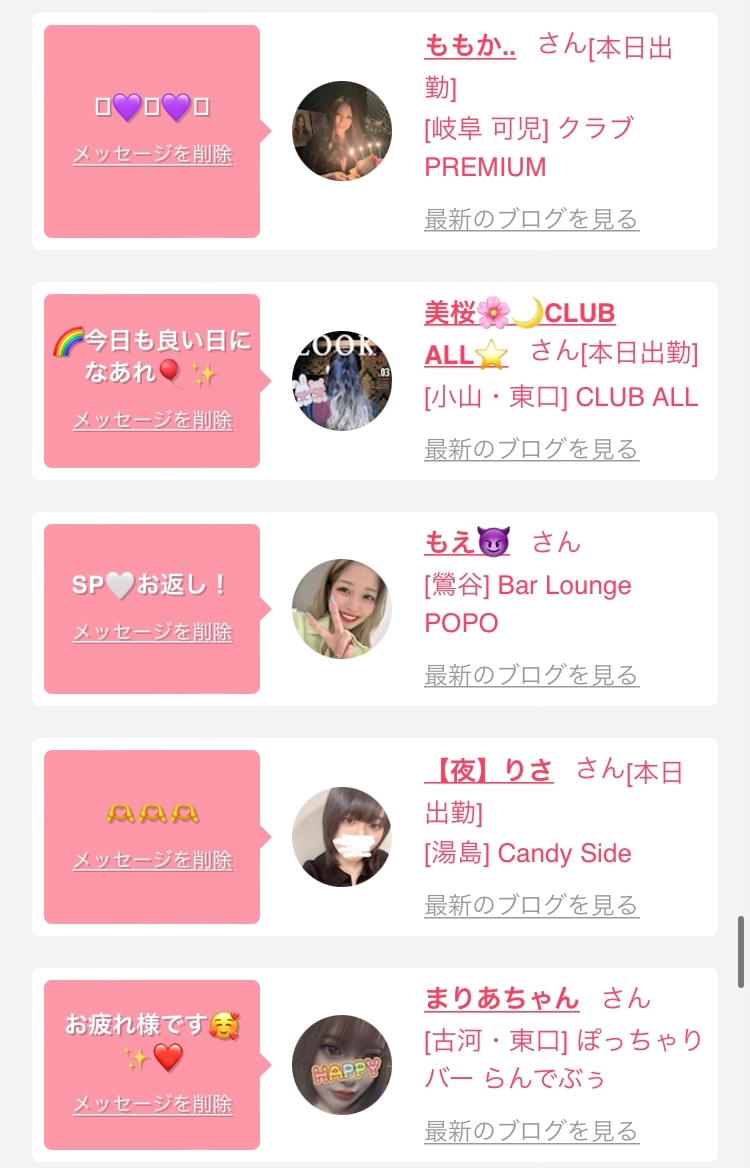View latest blog of 【夜】りさ
This screenshot has width=750, height=1168.
(x=532, y=905)
